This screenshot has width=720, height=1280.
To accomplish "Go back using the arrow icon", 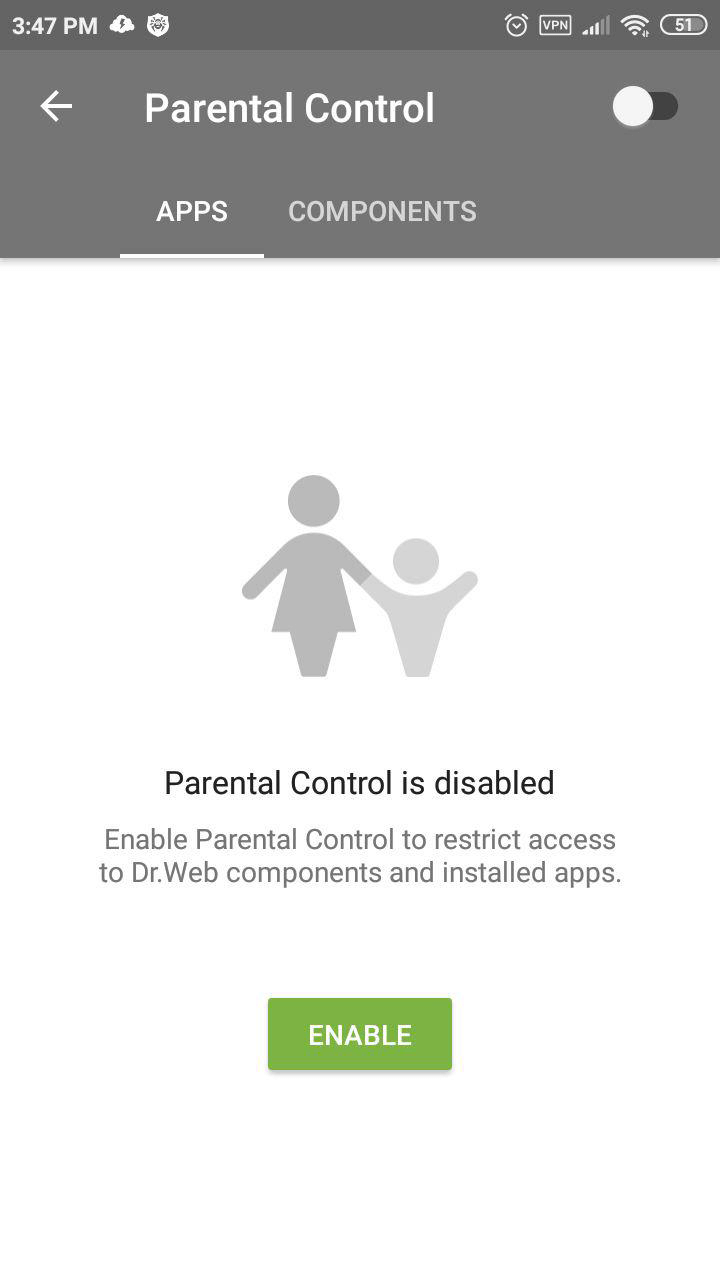I will pos(56,106).
